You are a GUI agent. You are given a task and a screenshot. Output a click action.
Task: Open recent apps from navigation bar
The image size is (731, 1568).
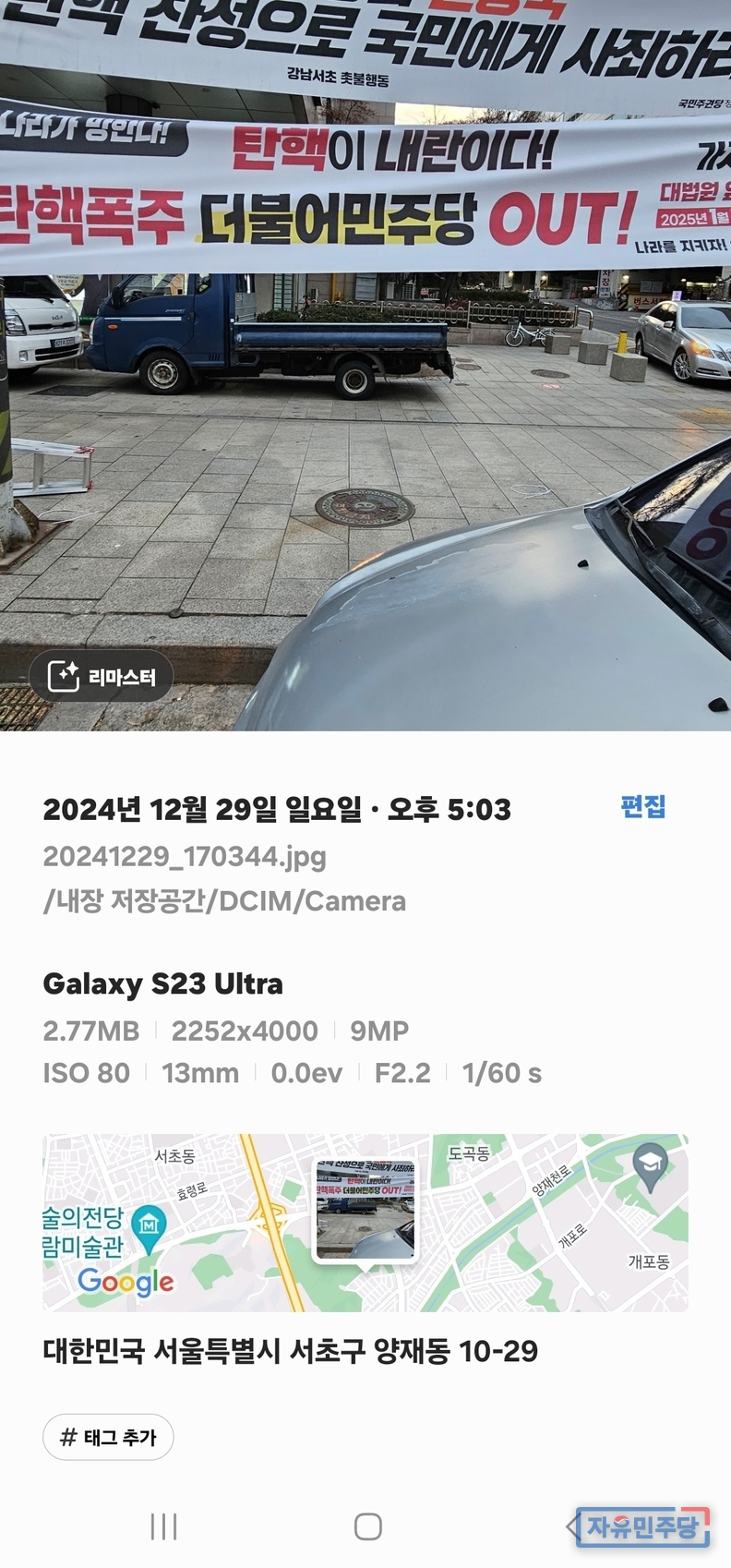click(x=163, y=1526)
